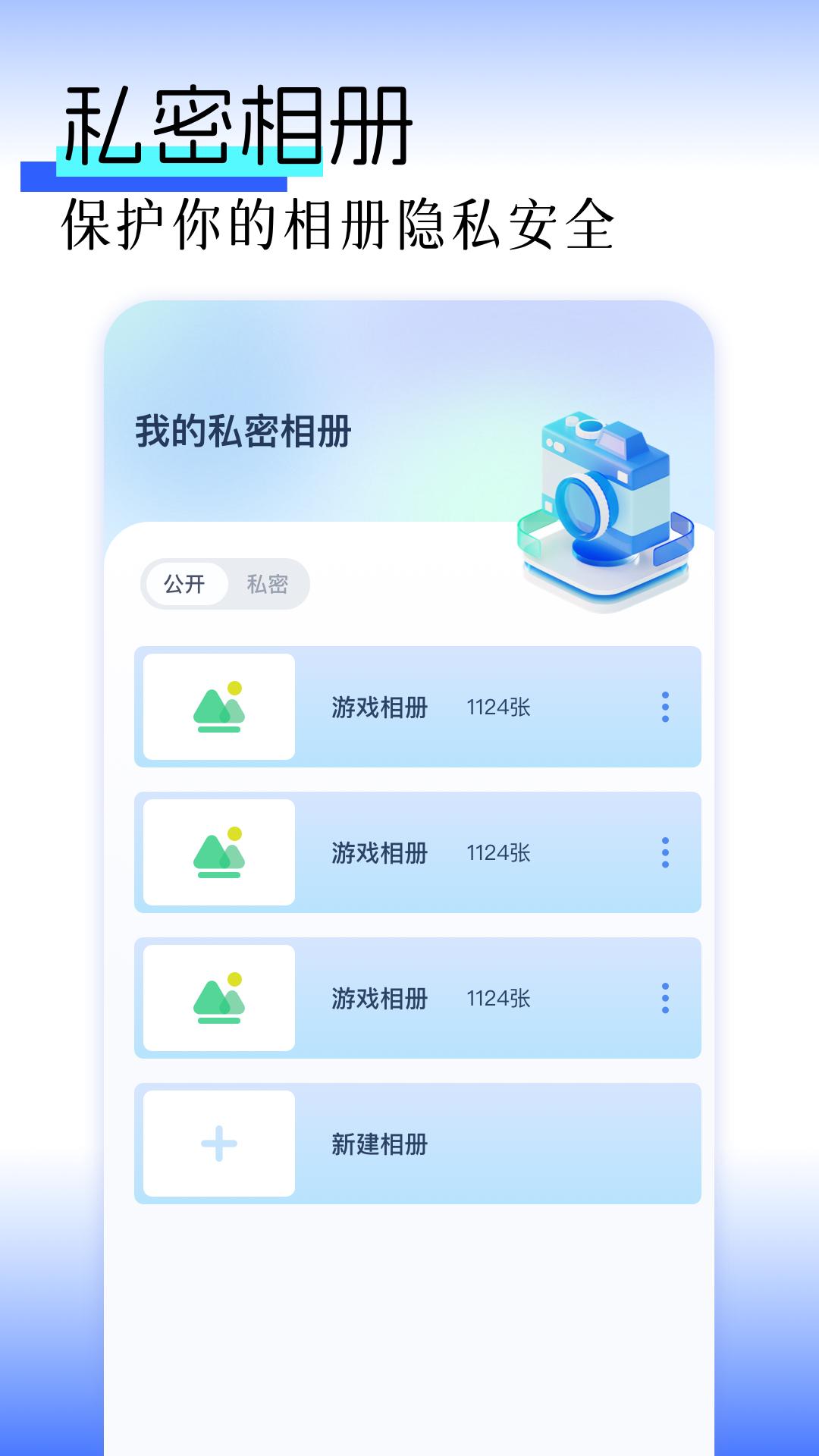Select the second album's mountain image icon
This screenshot has height=1456, width=819.
point(218,852)
